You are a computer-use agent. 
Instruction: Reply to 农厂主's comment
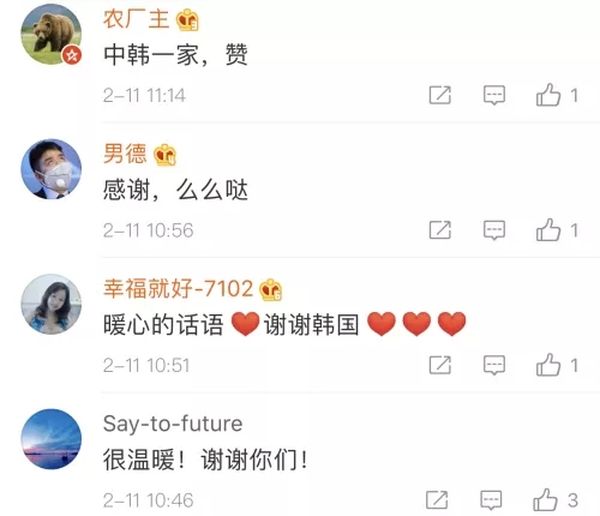click(x=494, y=96)
